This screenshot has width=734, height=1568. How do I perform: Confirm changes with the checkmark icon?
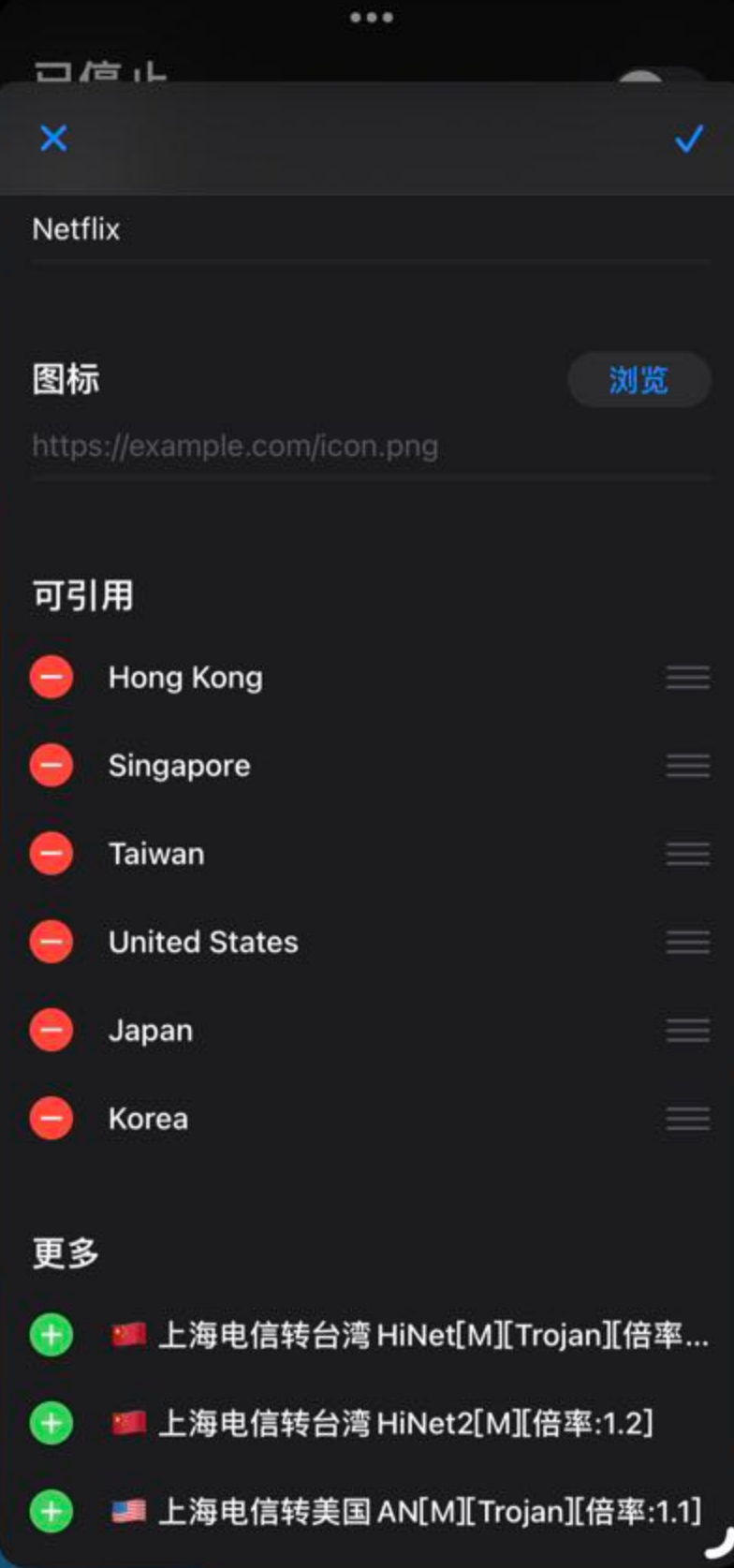(689, 139)
